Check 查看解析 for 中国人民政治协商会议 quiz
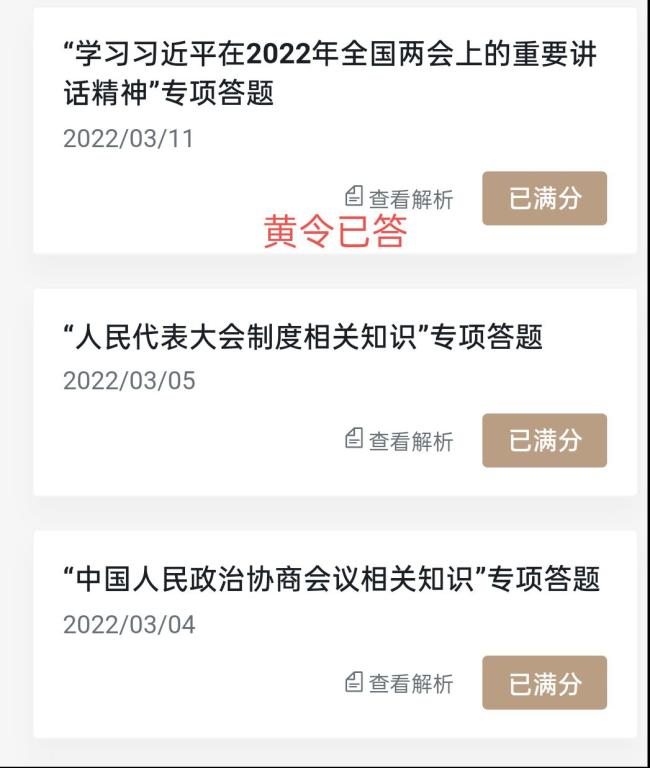 pos(400,683)
